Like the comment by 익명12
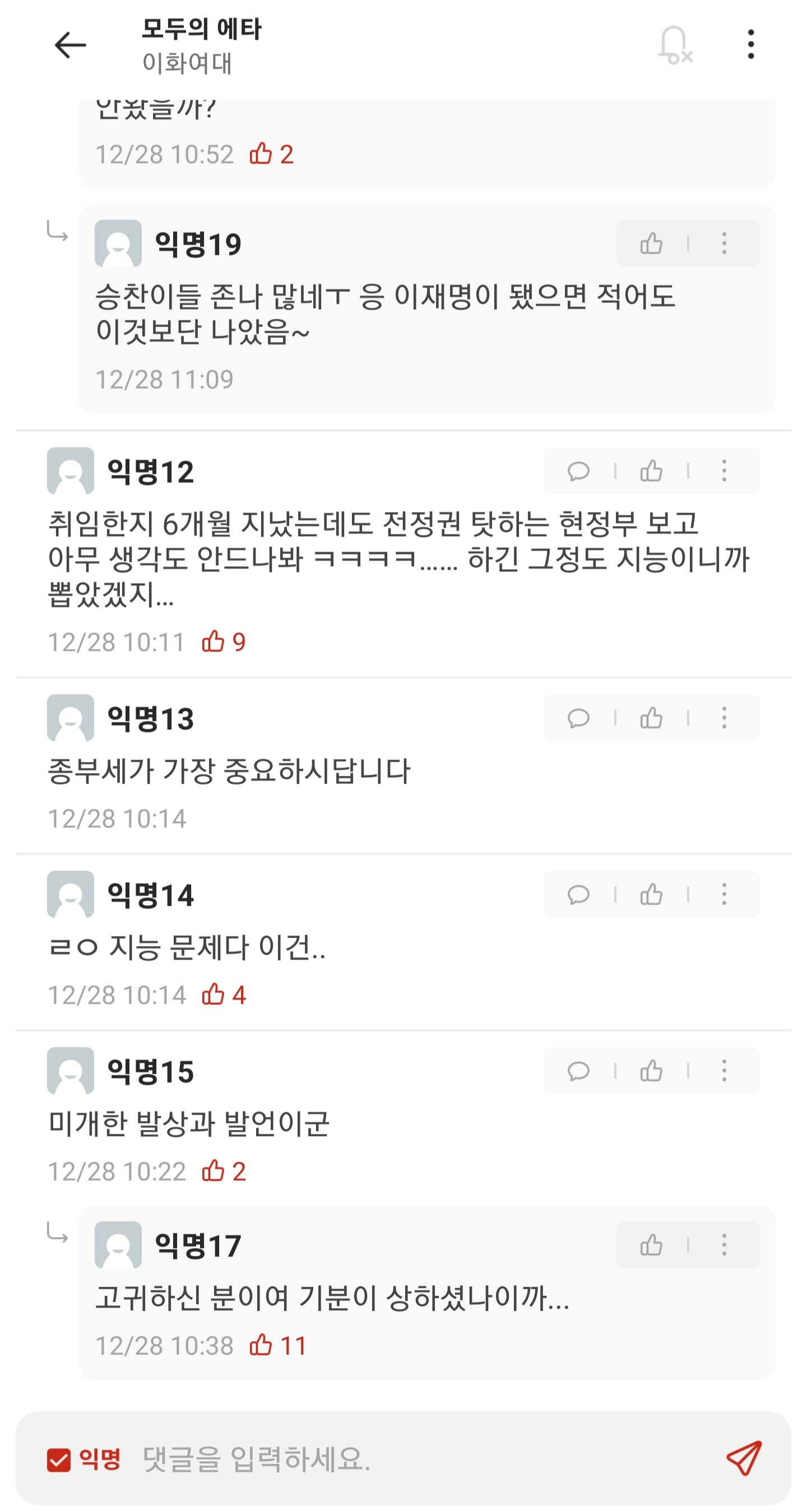Image resolution: width=807 pixels, height=1512 pixels. pyautogui.click(x=651, y=471)
